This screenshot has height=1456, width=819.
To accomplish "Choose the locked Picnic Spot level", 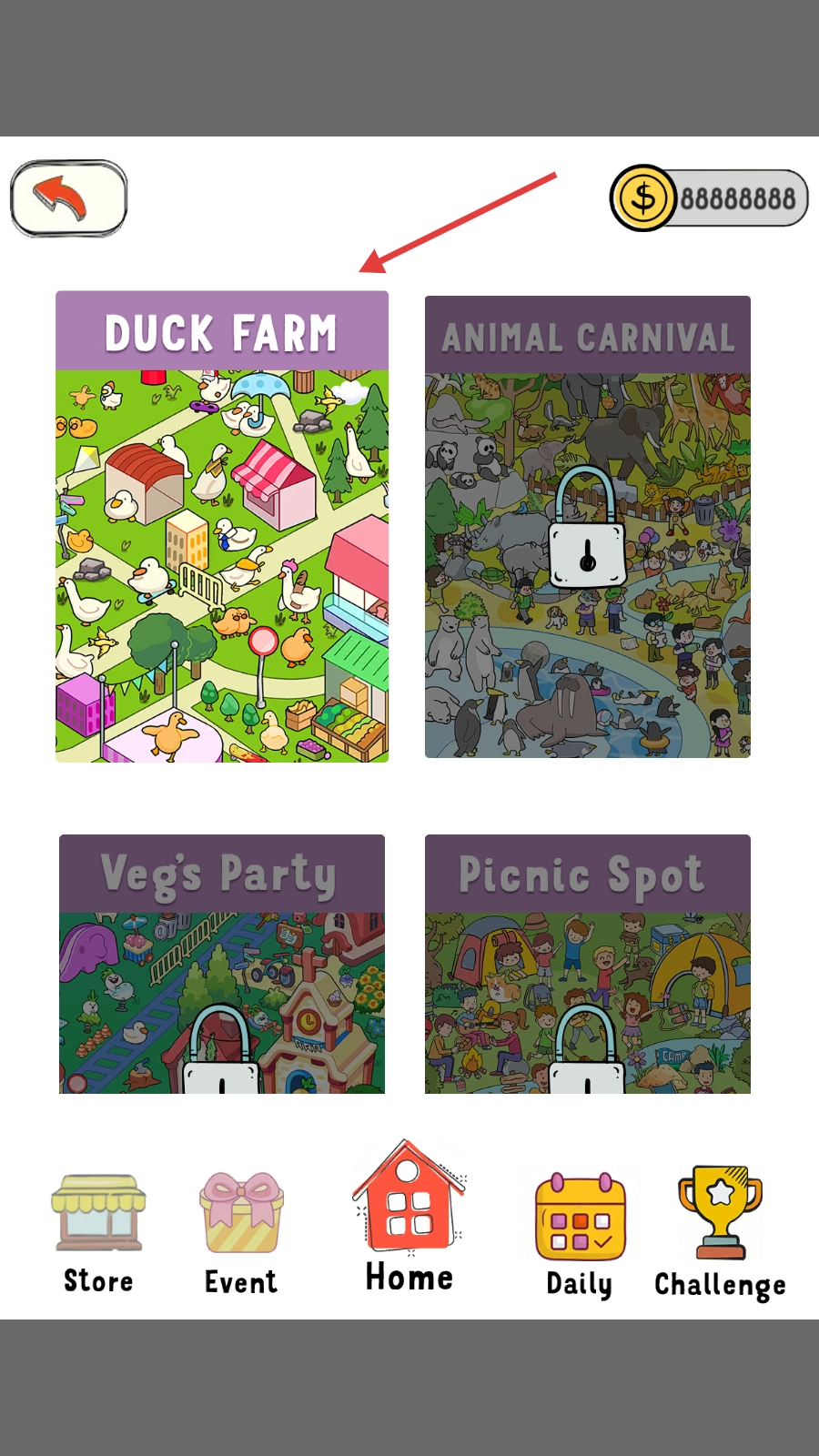I will pyautogui.click(x=588, y=965).
